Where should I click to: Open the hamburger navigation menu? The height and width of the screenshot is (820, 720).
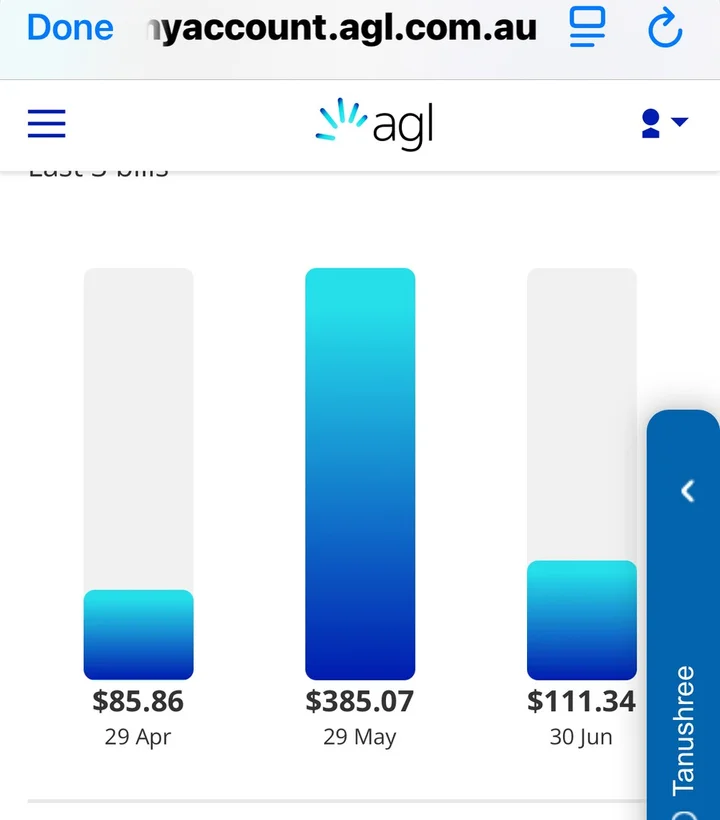pos(46,123)
